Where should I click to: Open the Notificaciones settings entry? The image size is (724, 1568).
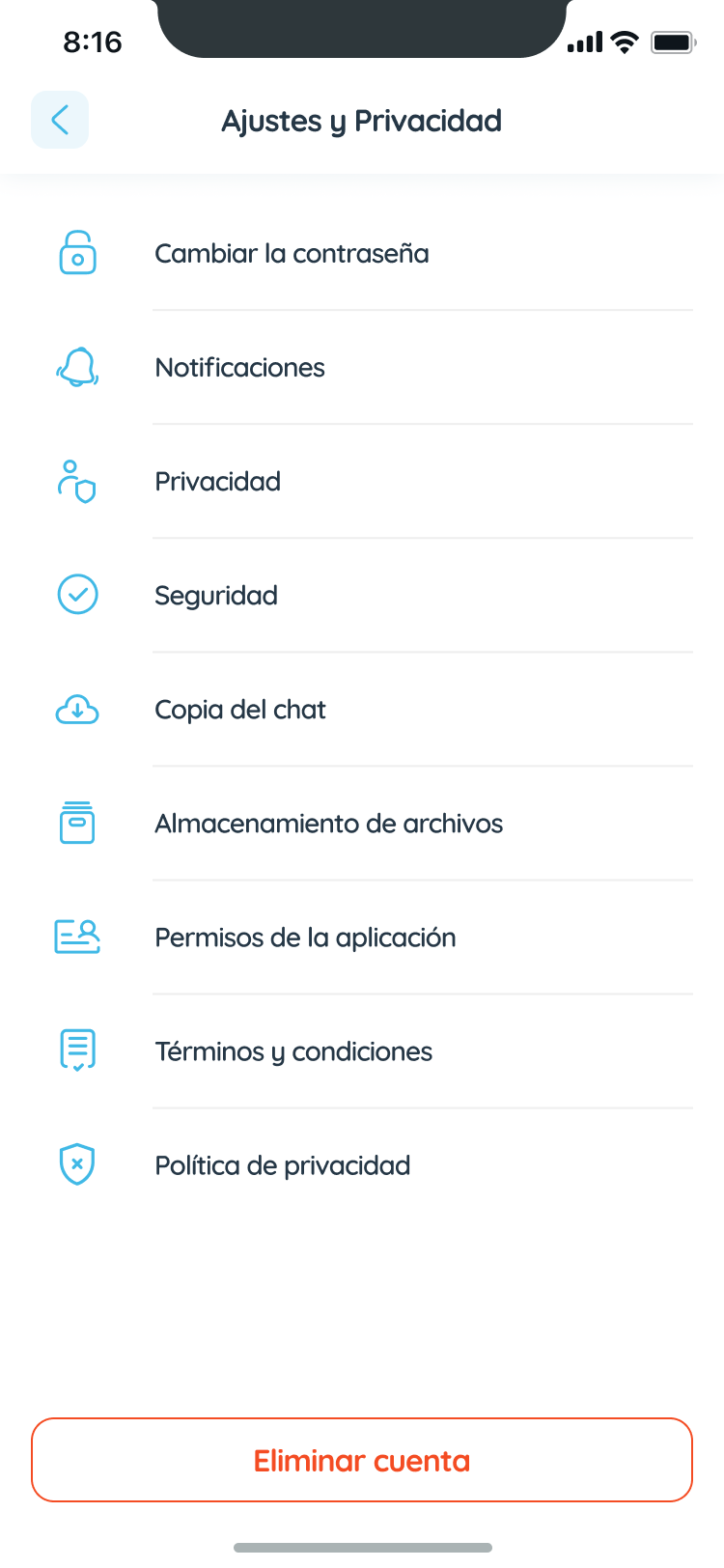click(239, 367)
